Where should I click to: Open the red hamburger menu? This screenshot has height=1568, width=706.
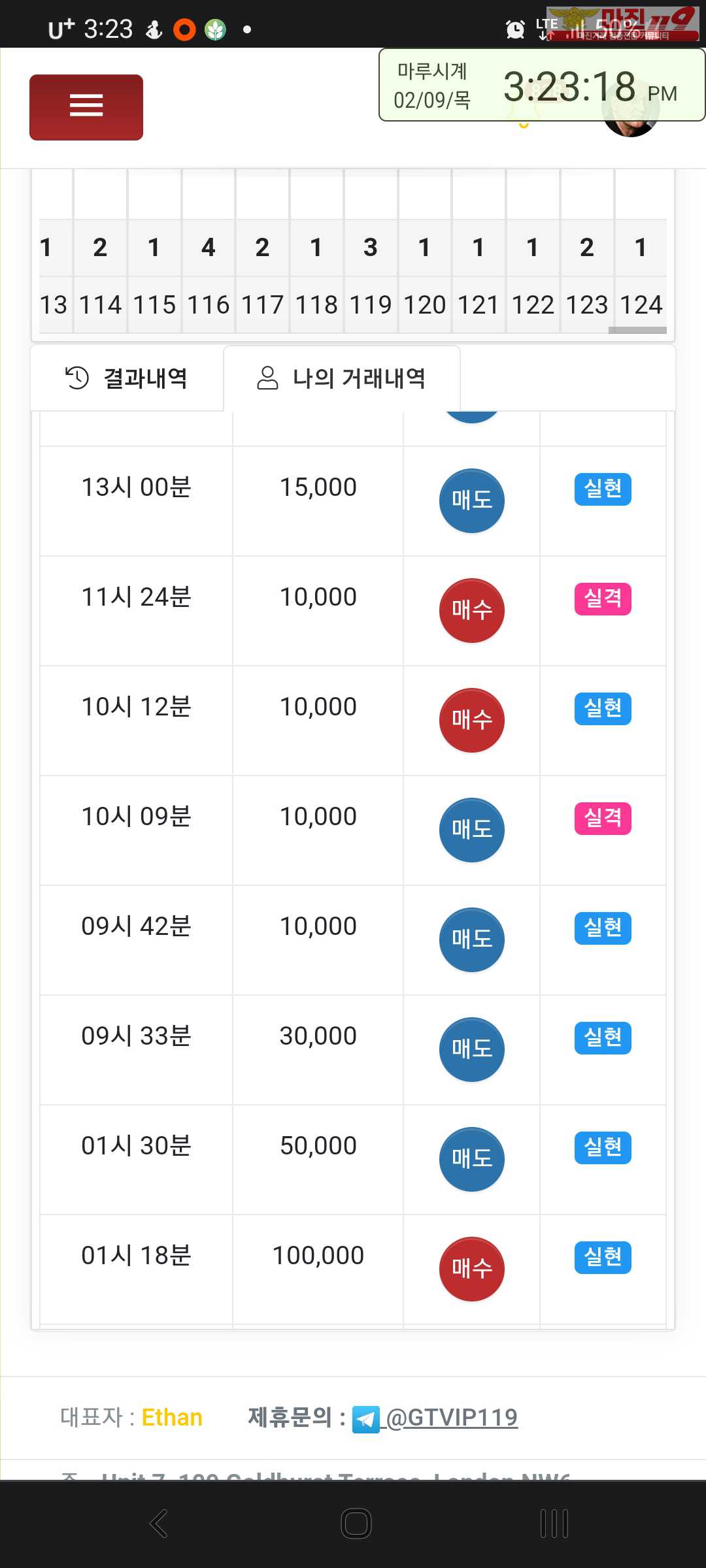[86, 107]
